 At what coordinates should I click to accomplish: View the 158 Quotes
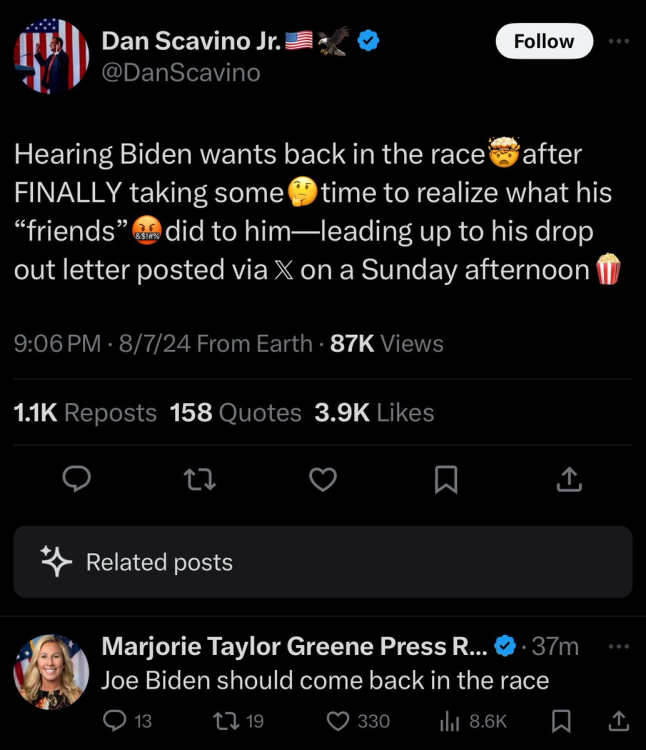(235, 412)
